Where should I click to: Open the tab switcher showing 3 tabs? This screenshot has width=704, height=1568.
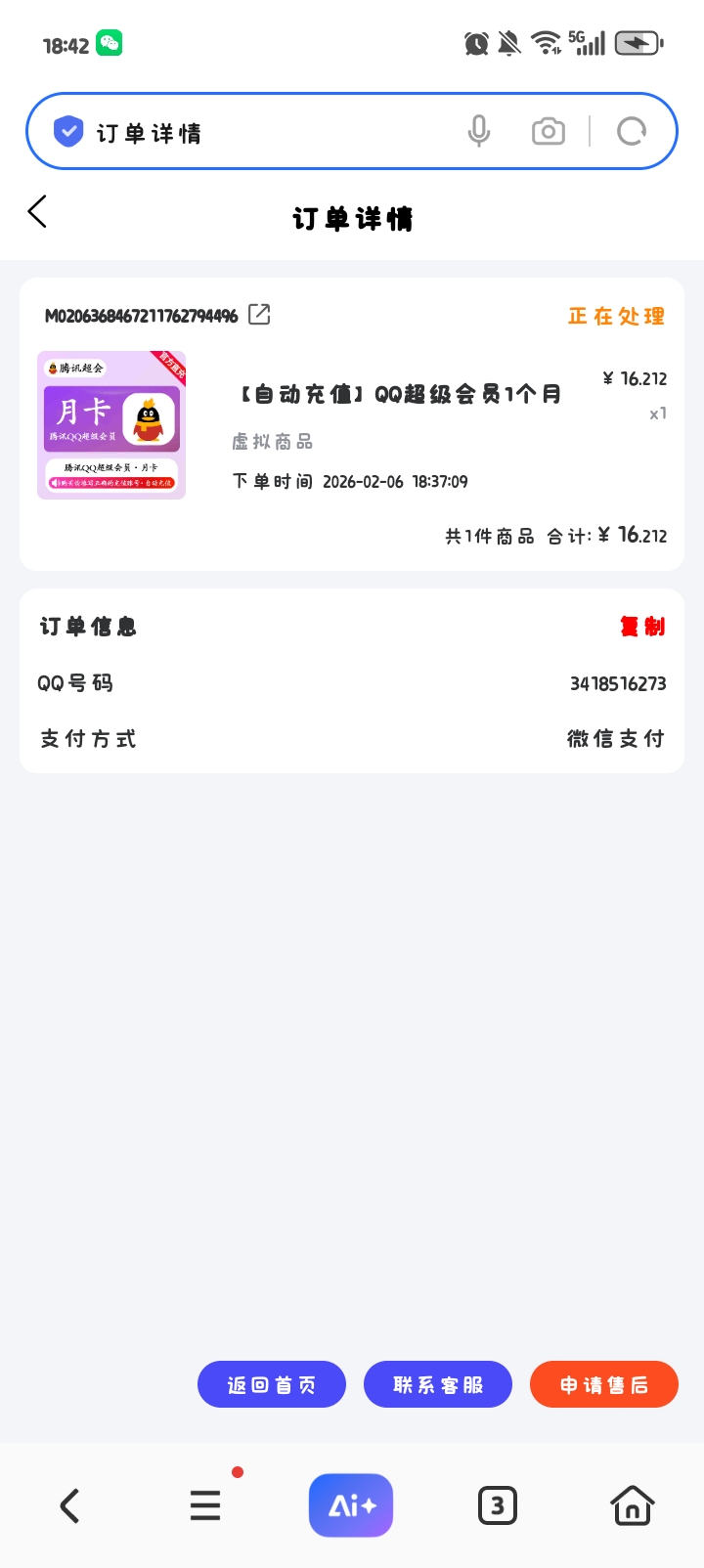[x=497, y=1505]
